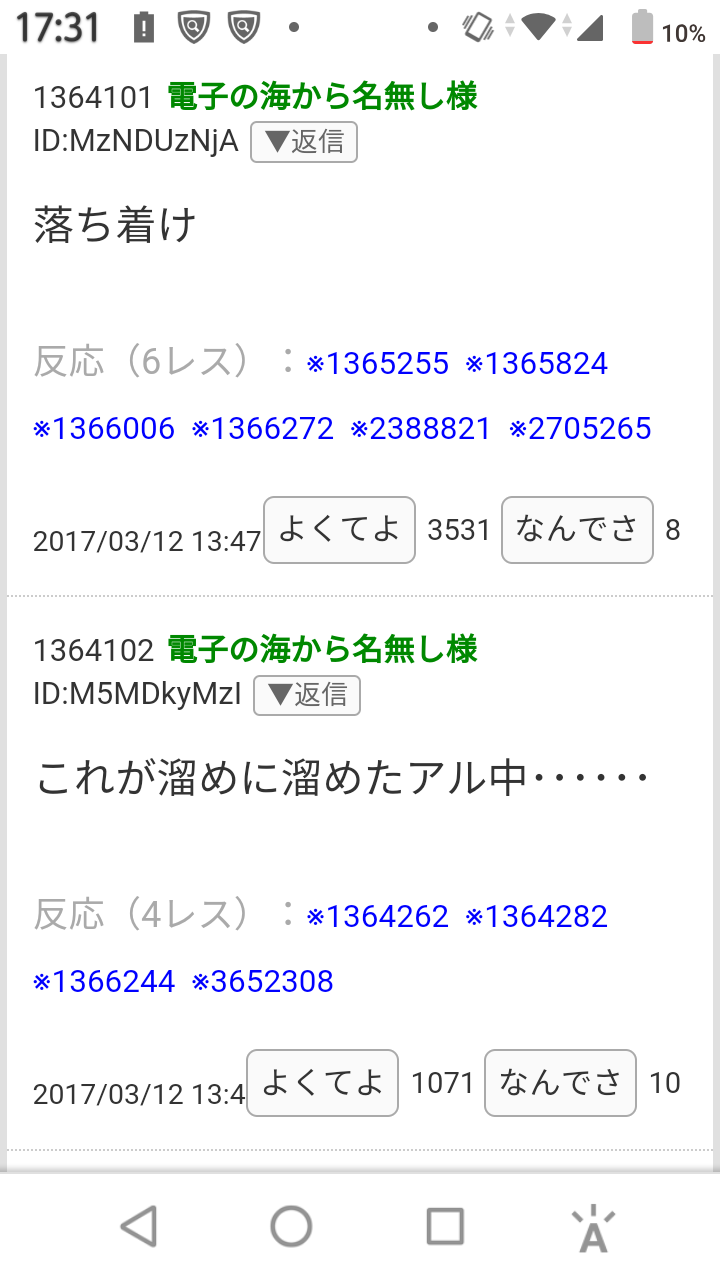Viewport: 720px width, 1280px height.
Task: Open reply link ※1366006
Action: pyautogui.click(x=104, y=429)
